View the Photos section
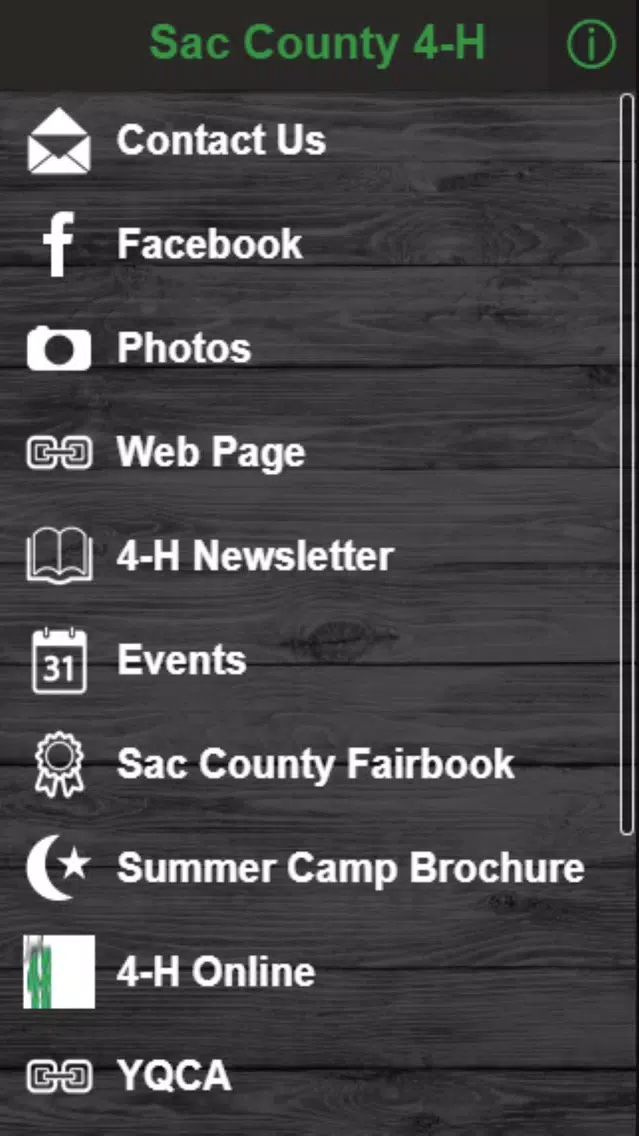This screenshot has width=639, height=1136. (x=184, y=349)
